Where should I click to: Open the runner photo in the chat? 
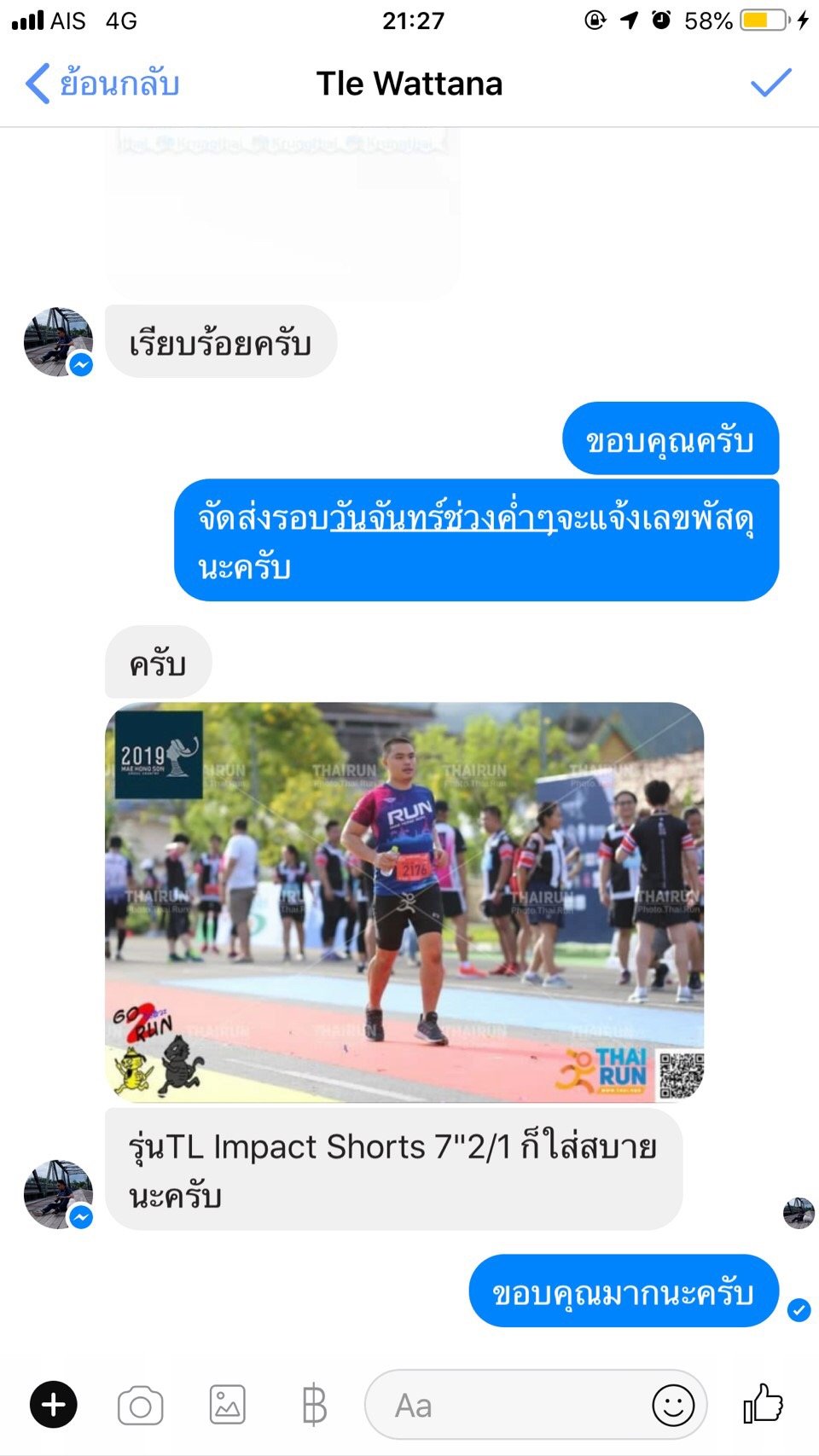(404, 902)
